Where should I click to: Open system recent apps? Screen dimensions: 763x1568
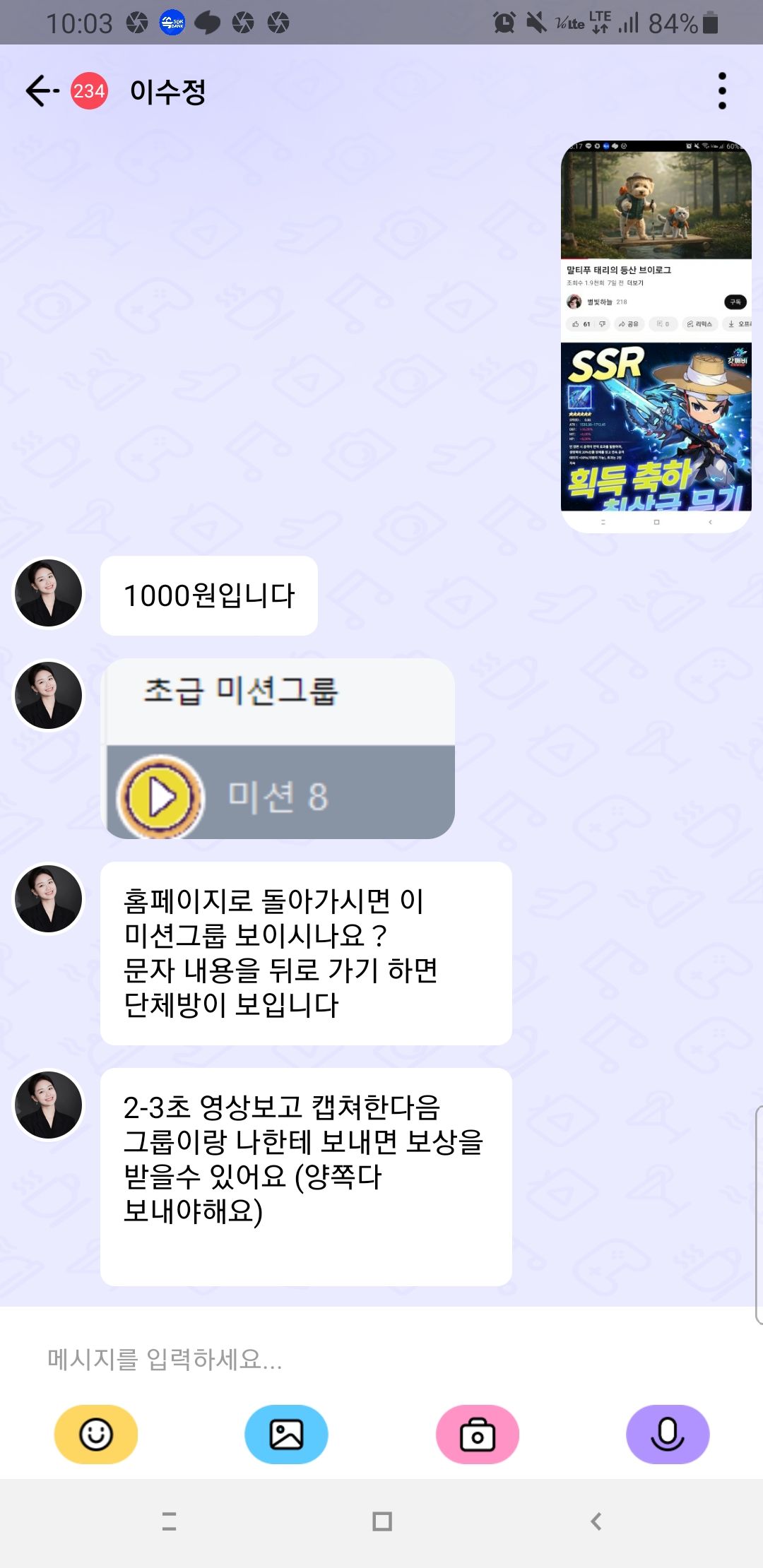click(169, 1521)
